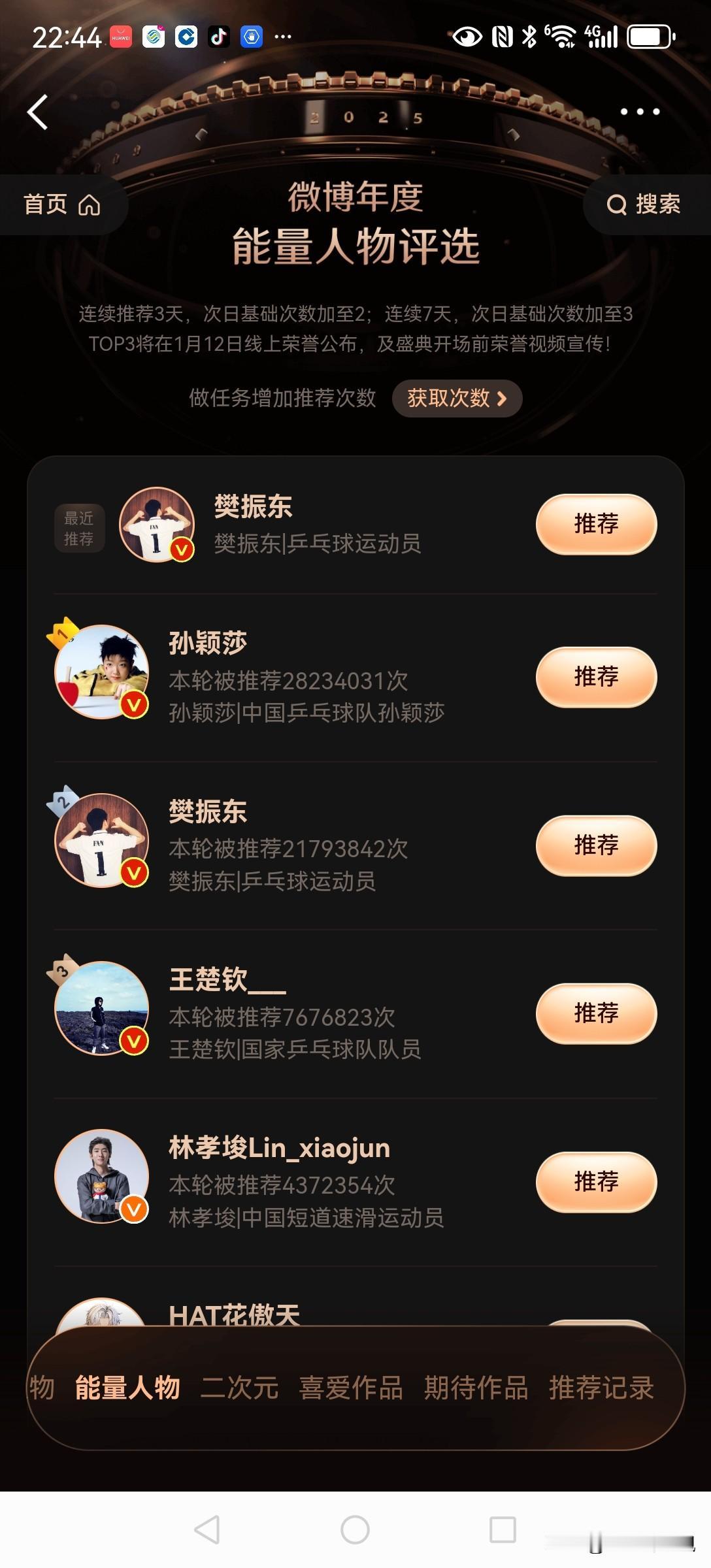Tap the system home button
Viewport: 711px width, 1568px height.
point(355,1529)
